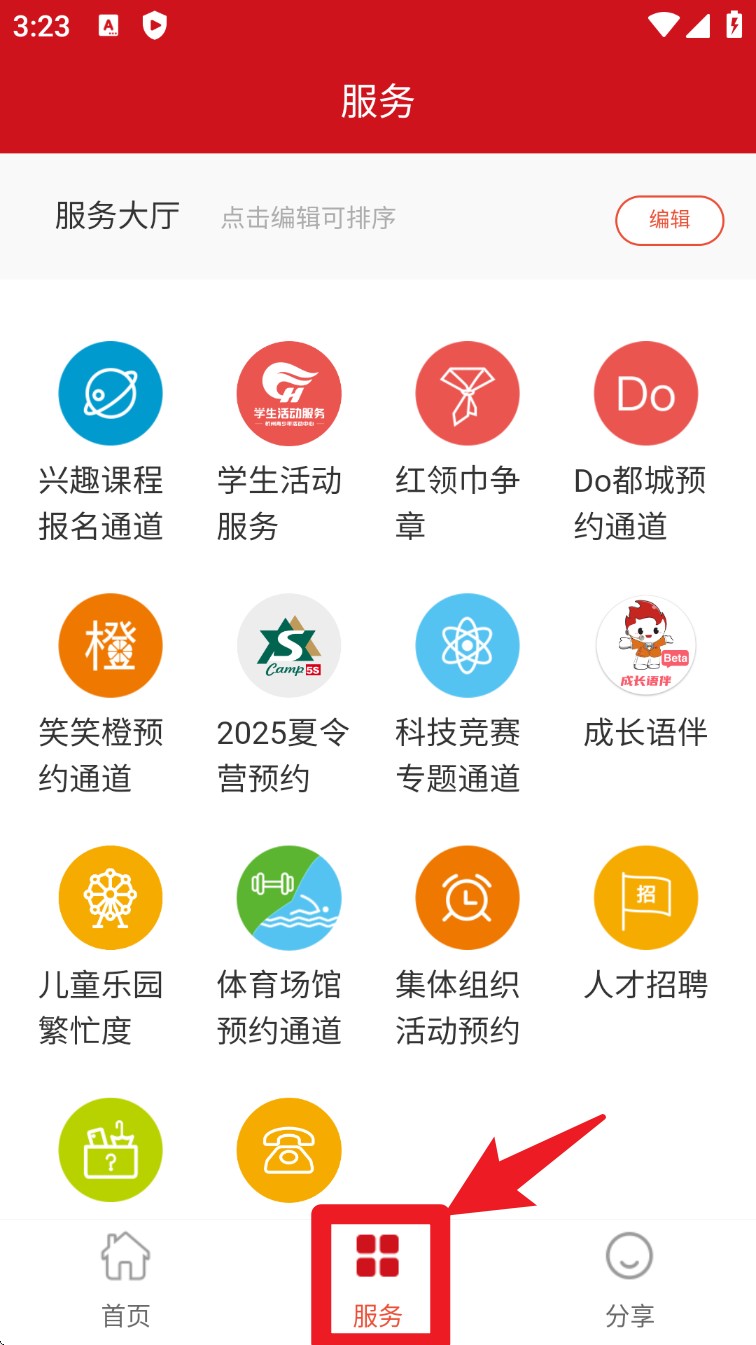The height and width of the screenshot is (1345, 756).
Task: Tap the green question box icon
Action: [x=110, y=1150]
